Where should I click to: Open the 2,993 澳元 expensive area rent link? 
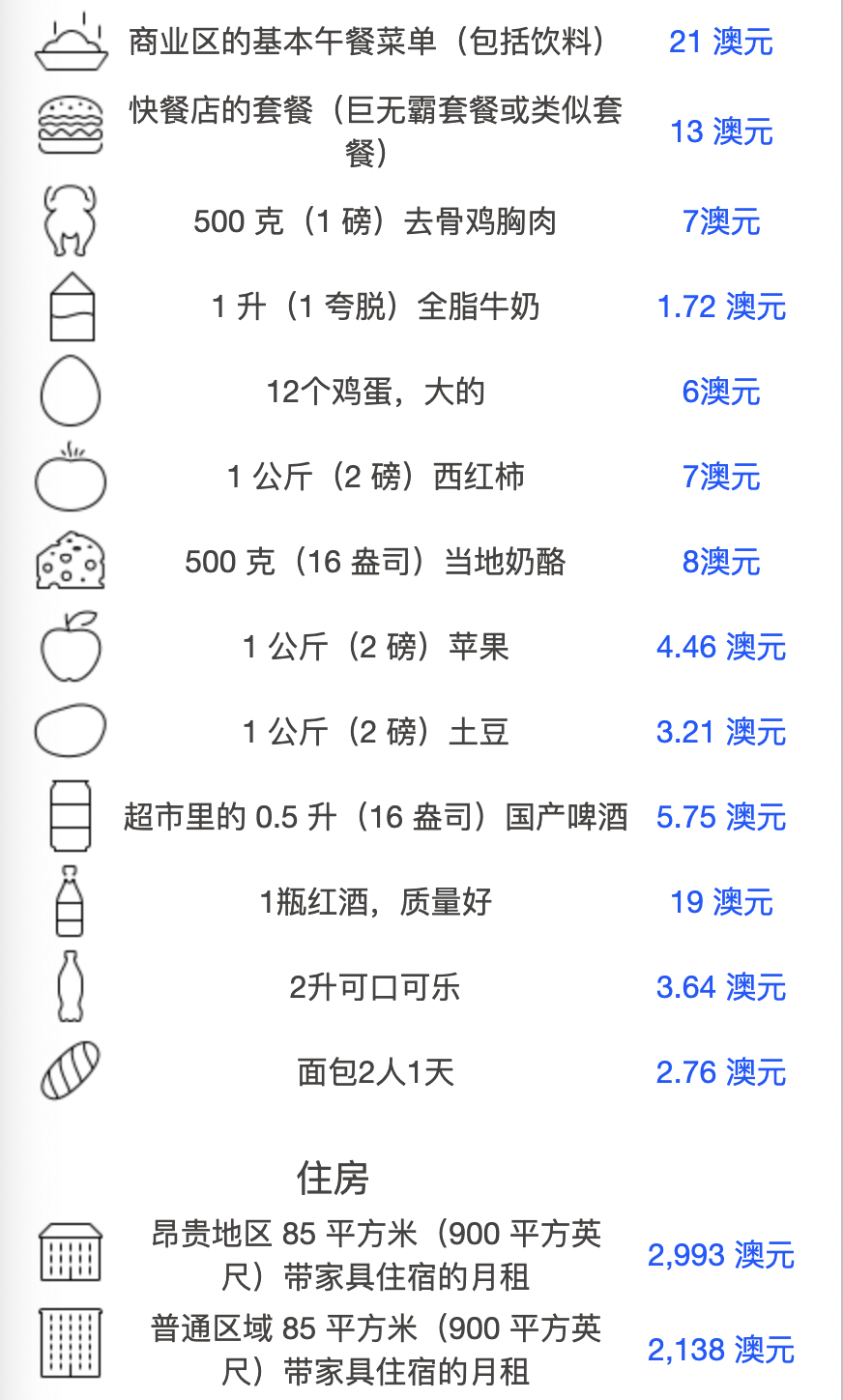point(721,1255)
